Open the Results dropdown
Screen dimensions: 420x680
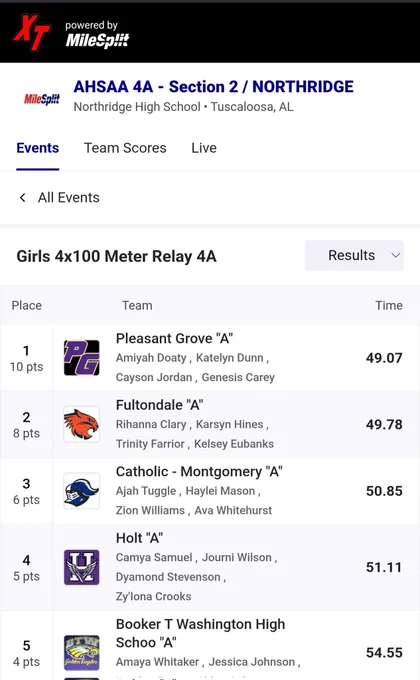(x=354, y=255)
